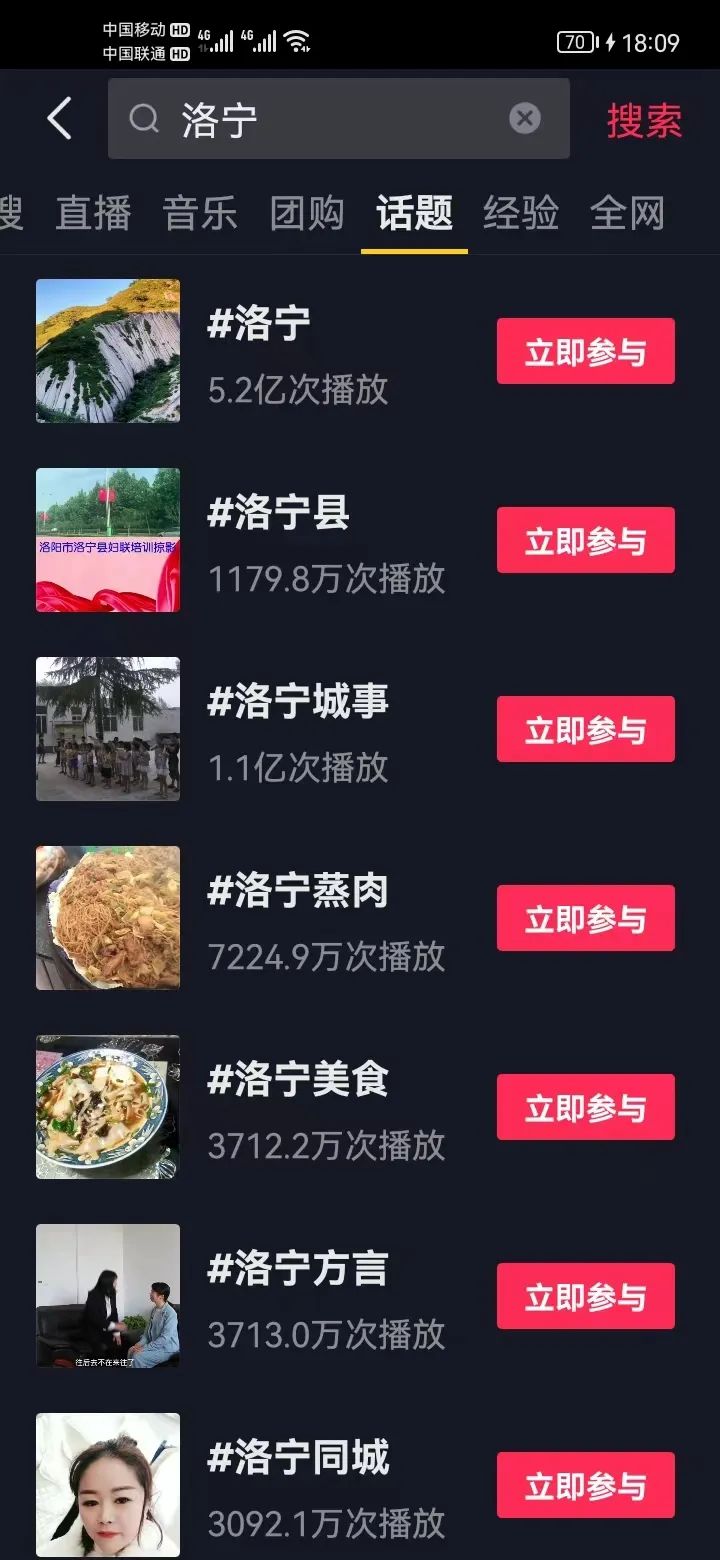The height and width of the screenshot is (1560, 720).
Task: Tap 立即参与 for #洛宁县
Action: (x=586, y=541)
